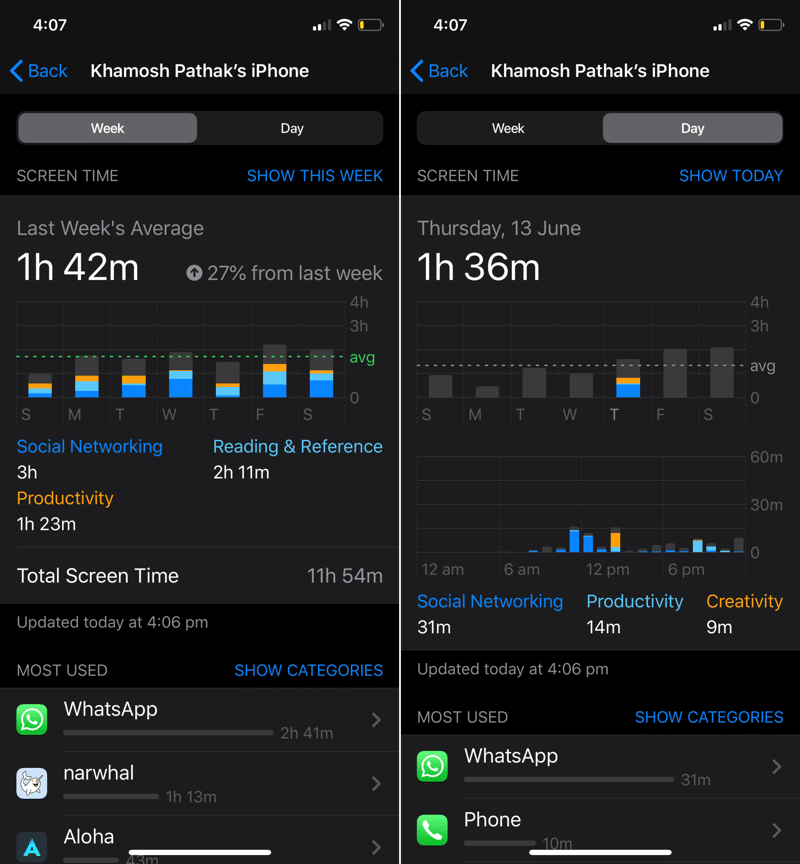Screen dimensions: 800x864
Task: Open the narwhal app usage row
Action: click(x=200, y=783)
